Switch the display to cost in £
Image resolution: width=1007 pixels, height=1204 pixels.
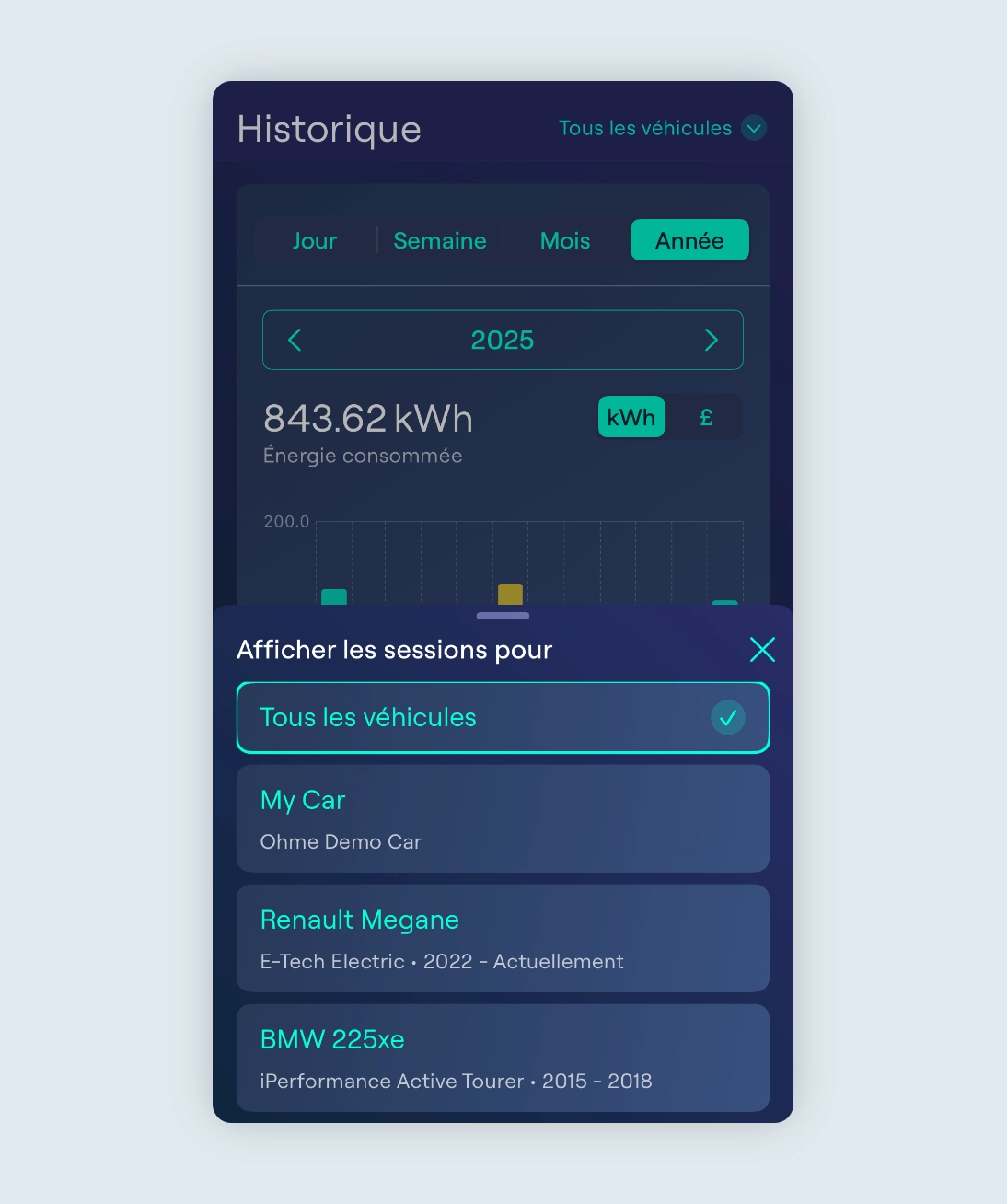point(706,417)
